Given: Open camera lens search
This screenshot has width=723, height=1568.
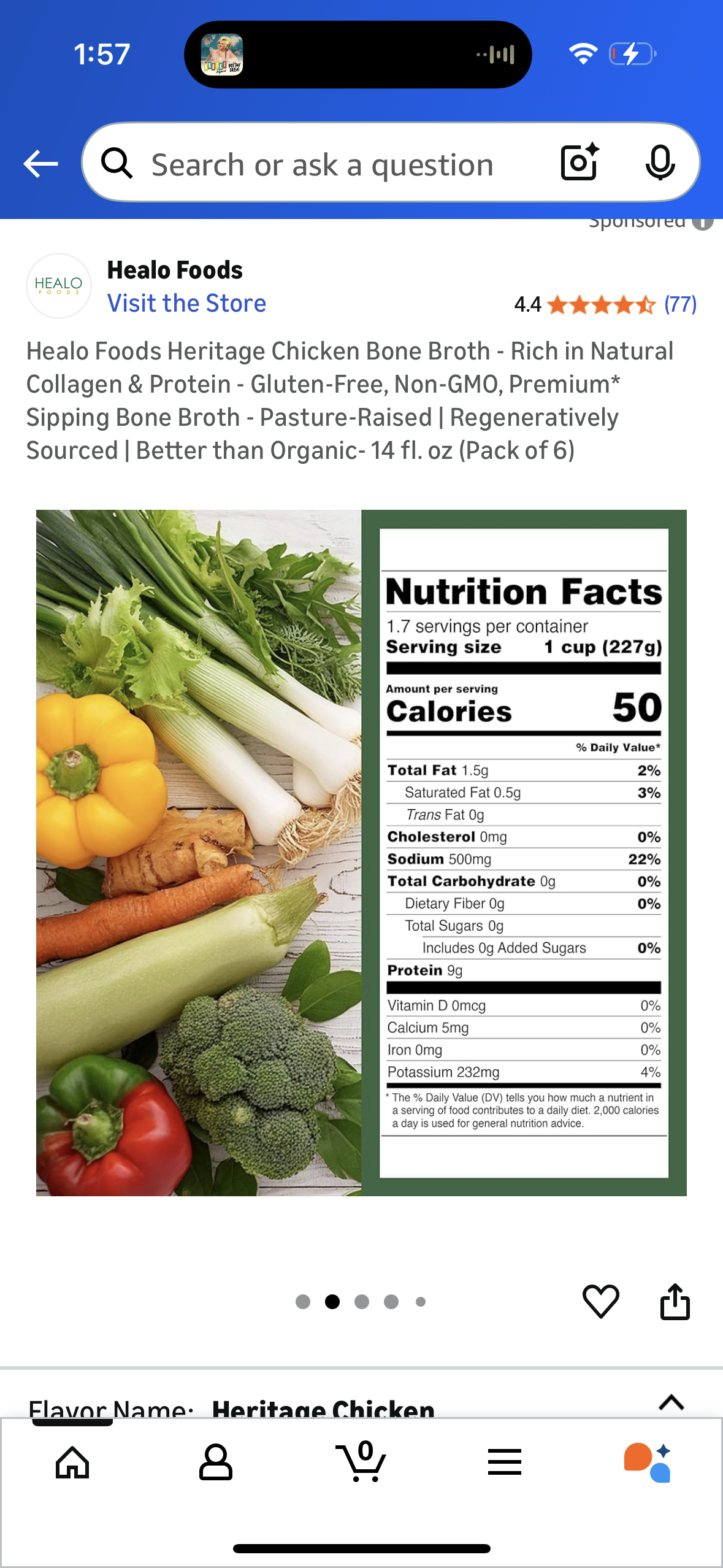Looking at the screenshot, I should pos(580,163).
